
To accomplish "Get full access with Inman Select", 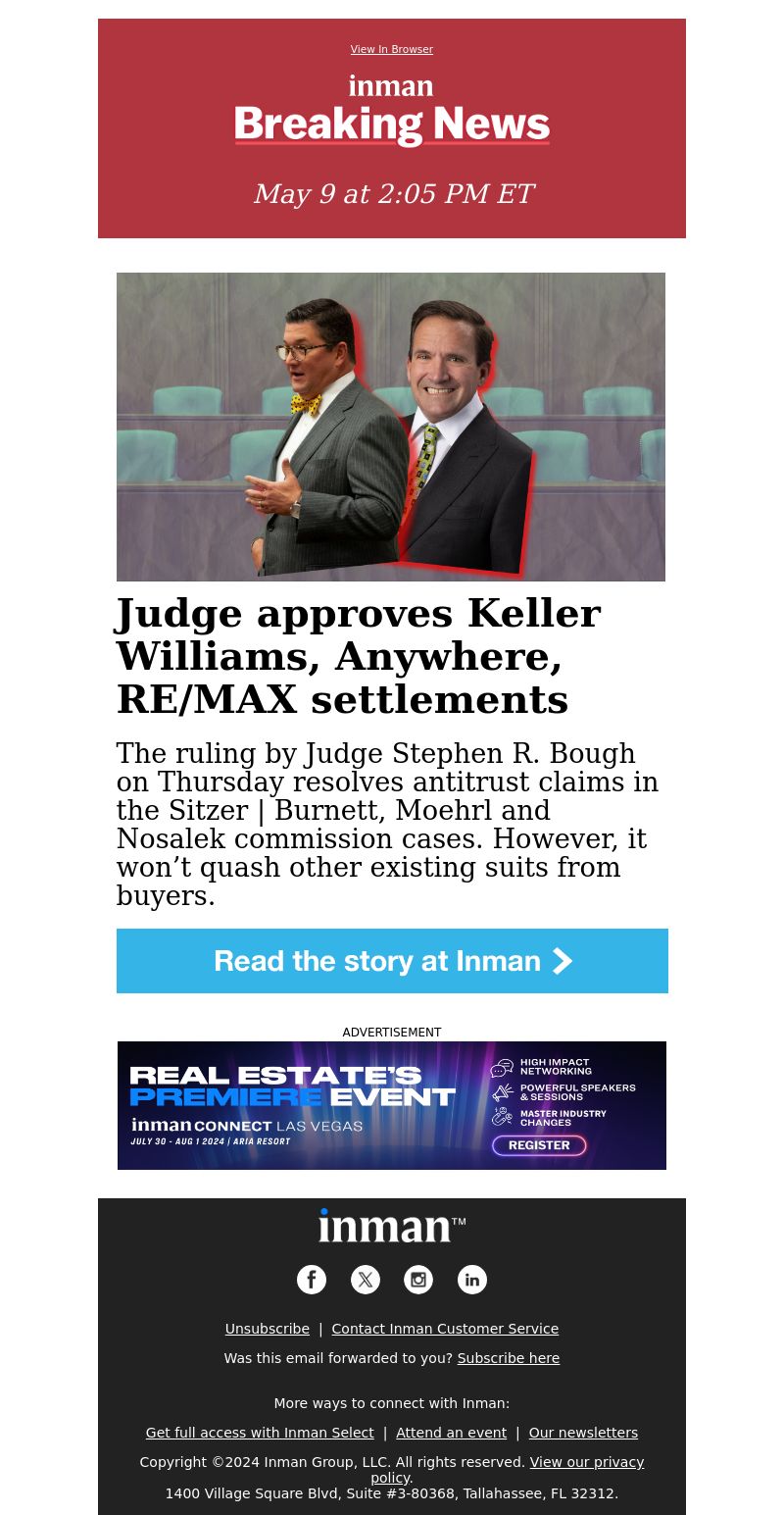I will [260, 1433].
